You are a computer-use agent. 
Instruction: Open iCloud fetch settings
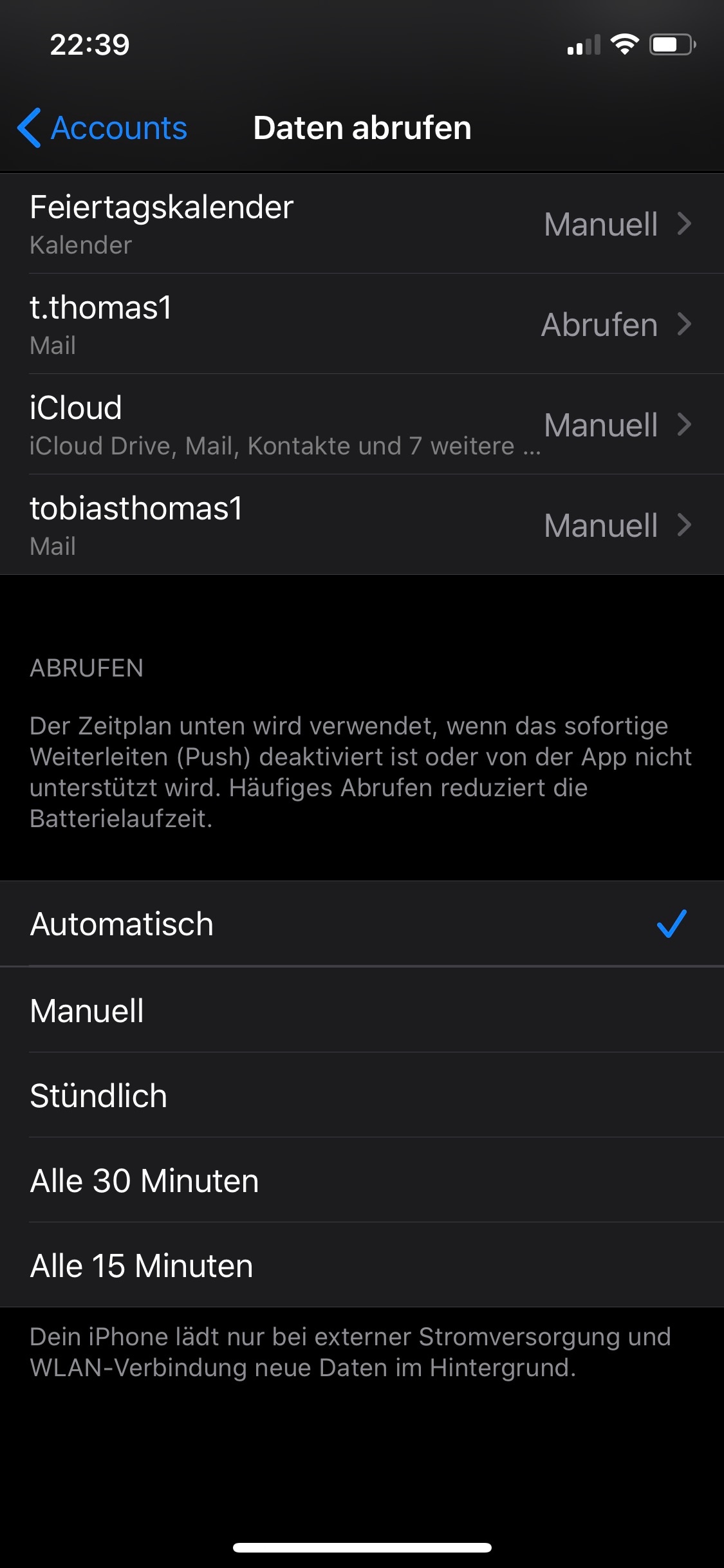click(362, 425)
